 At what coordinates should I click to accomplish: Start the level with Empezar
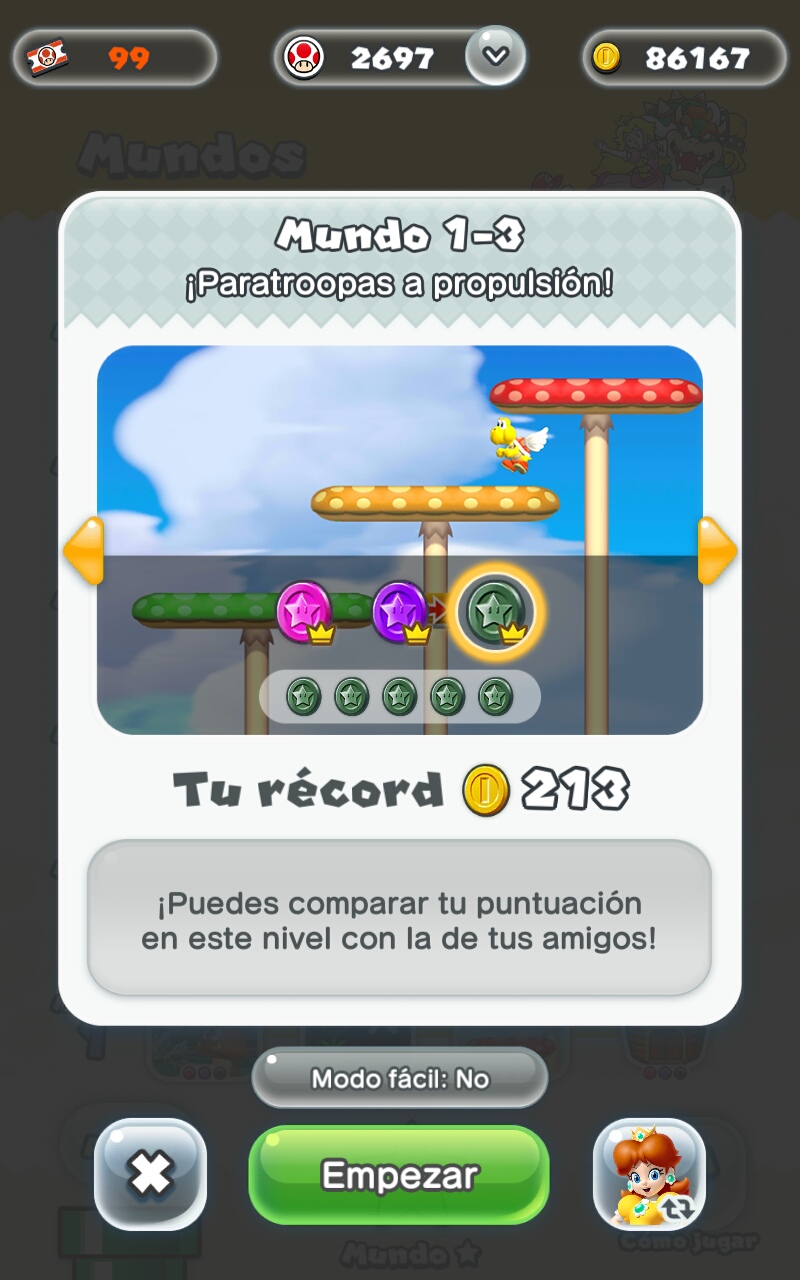399,1174
